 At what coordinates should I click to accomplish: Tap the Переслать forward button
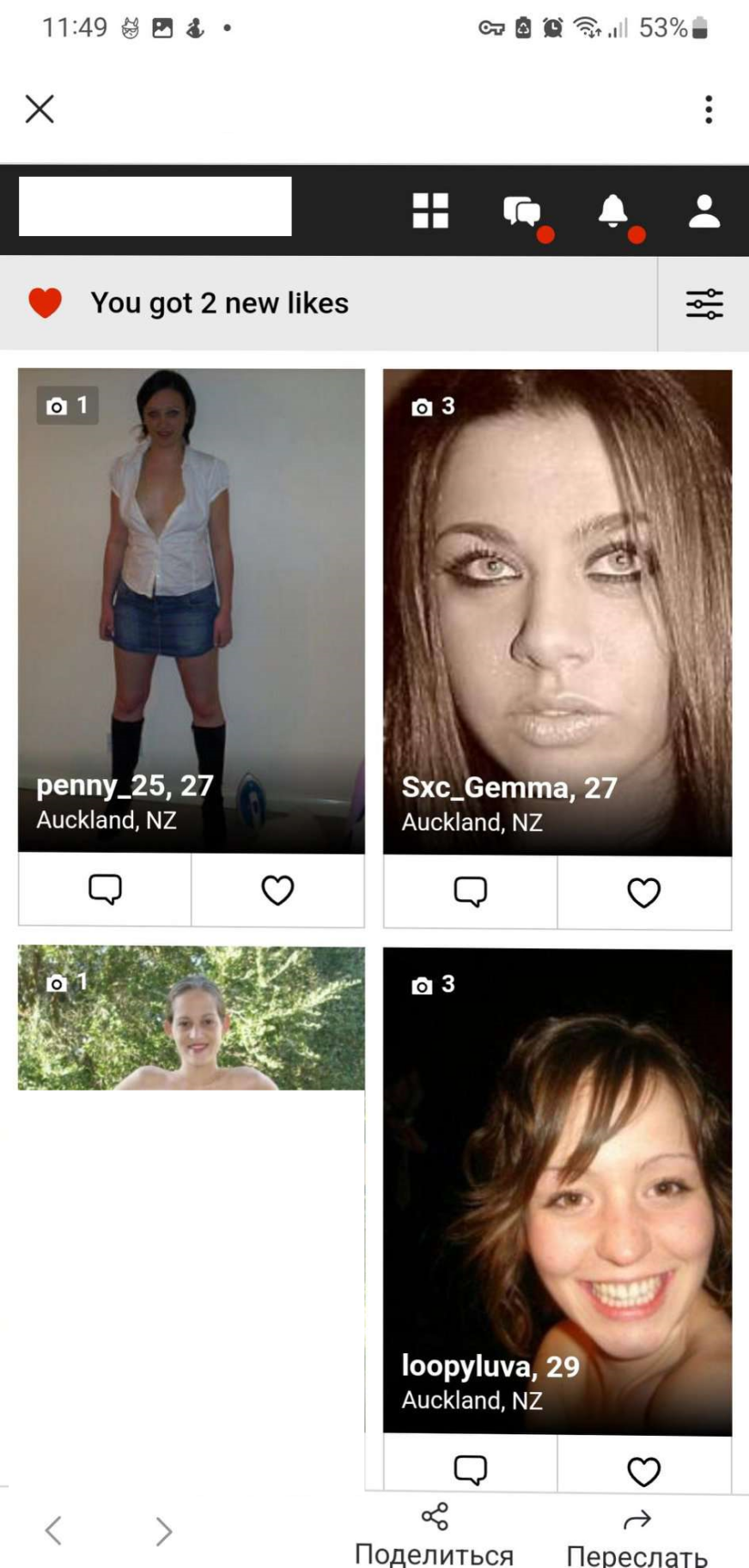pyautogui.click(x=636, y=1536)
